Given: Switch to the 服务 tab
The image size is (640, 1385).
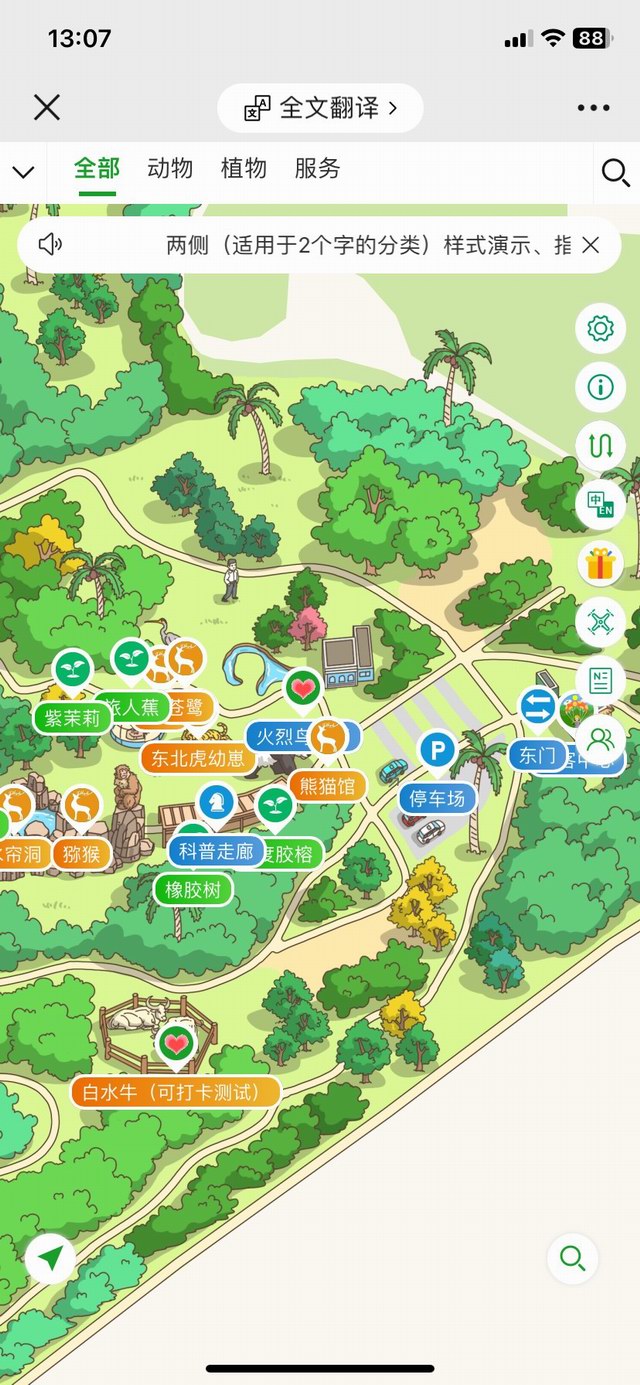Looking at the screenshot, I should [x=317, y=169].
